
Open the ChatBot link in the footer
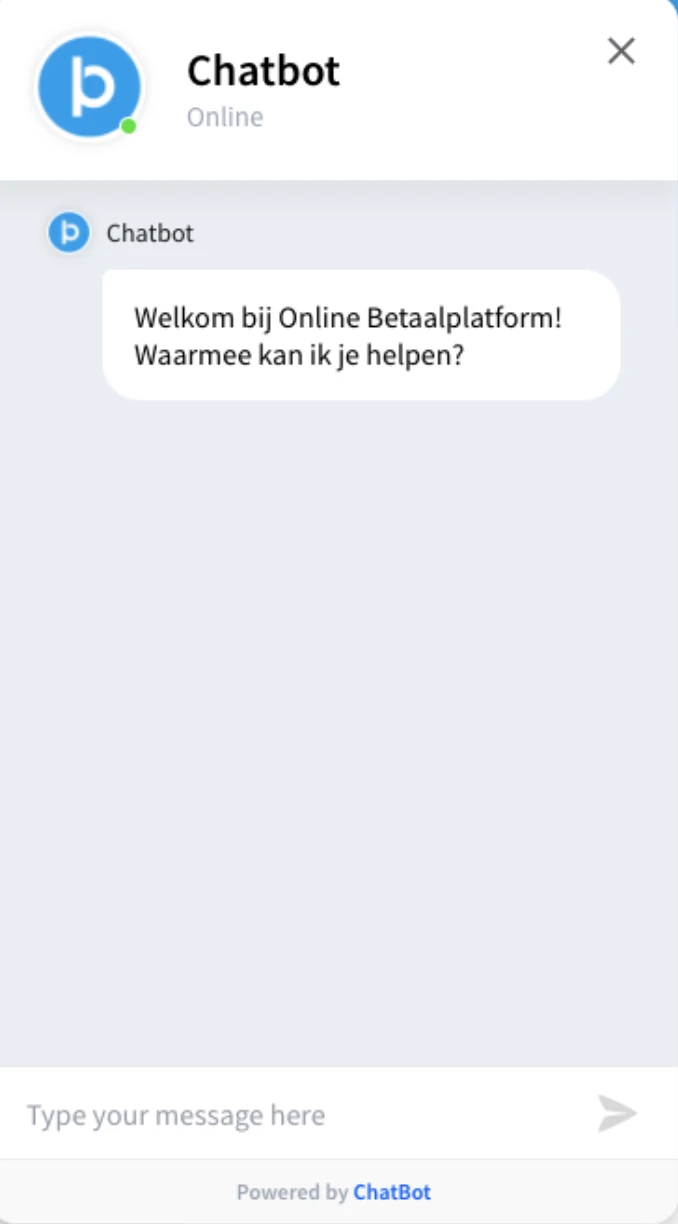392,1192
